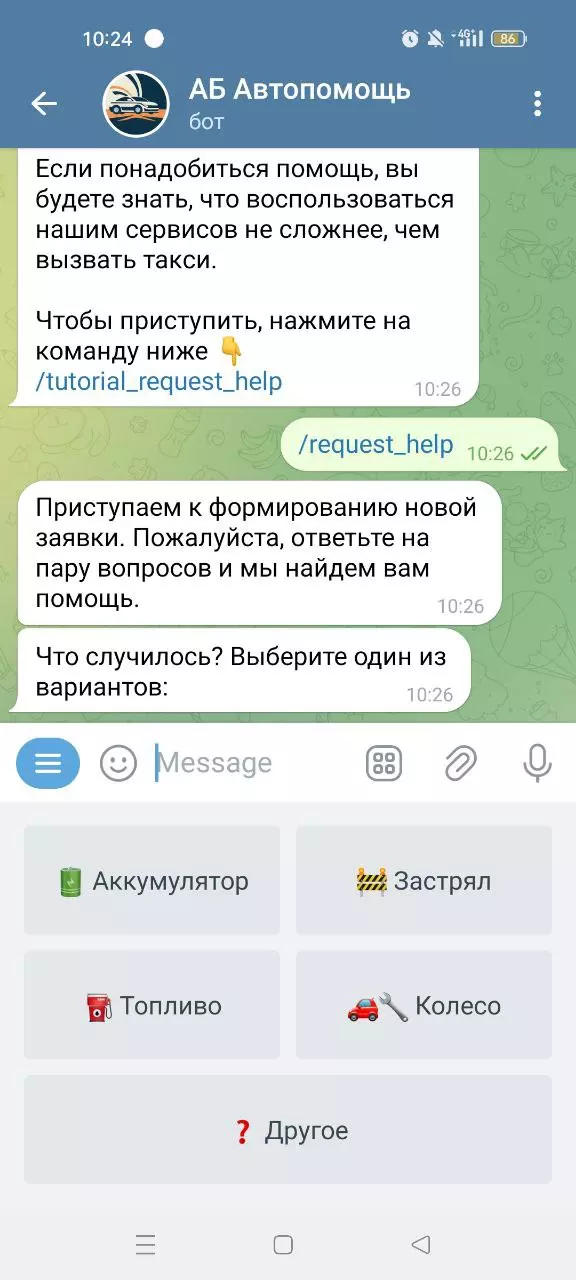Viewport: 576px width, 1280px height.
Task: Select the Колесо option
Action: (x=424, y=1005)
